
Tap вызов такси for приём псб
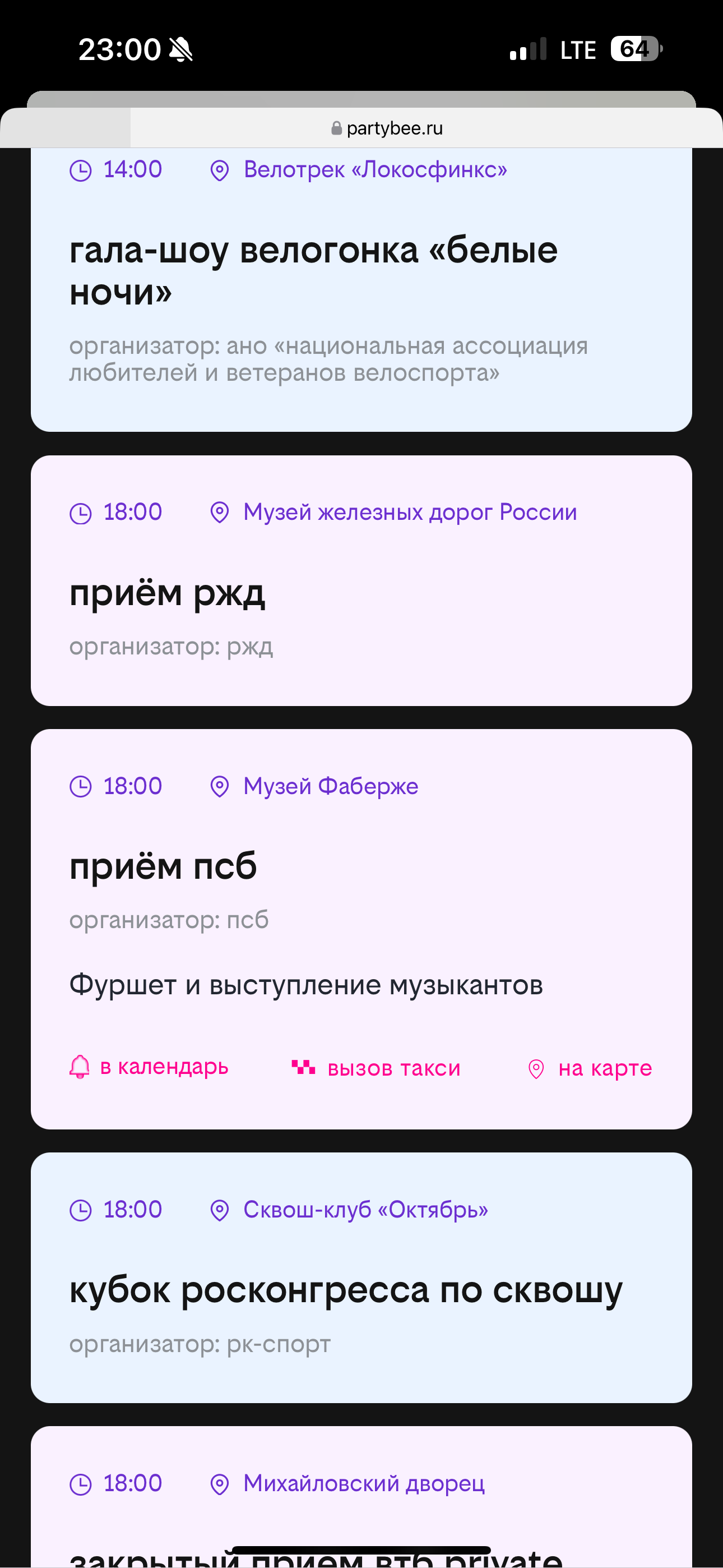[x=376, y=1068]
